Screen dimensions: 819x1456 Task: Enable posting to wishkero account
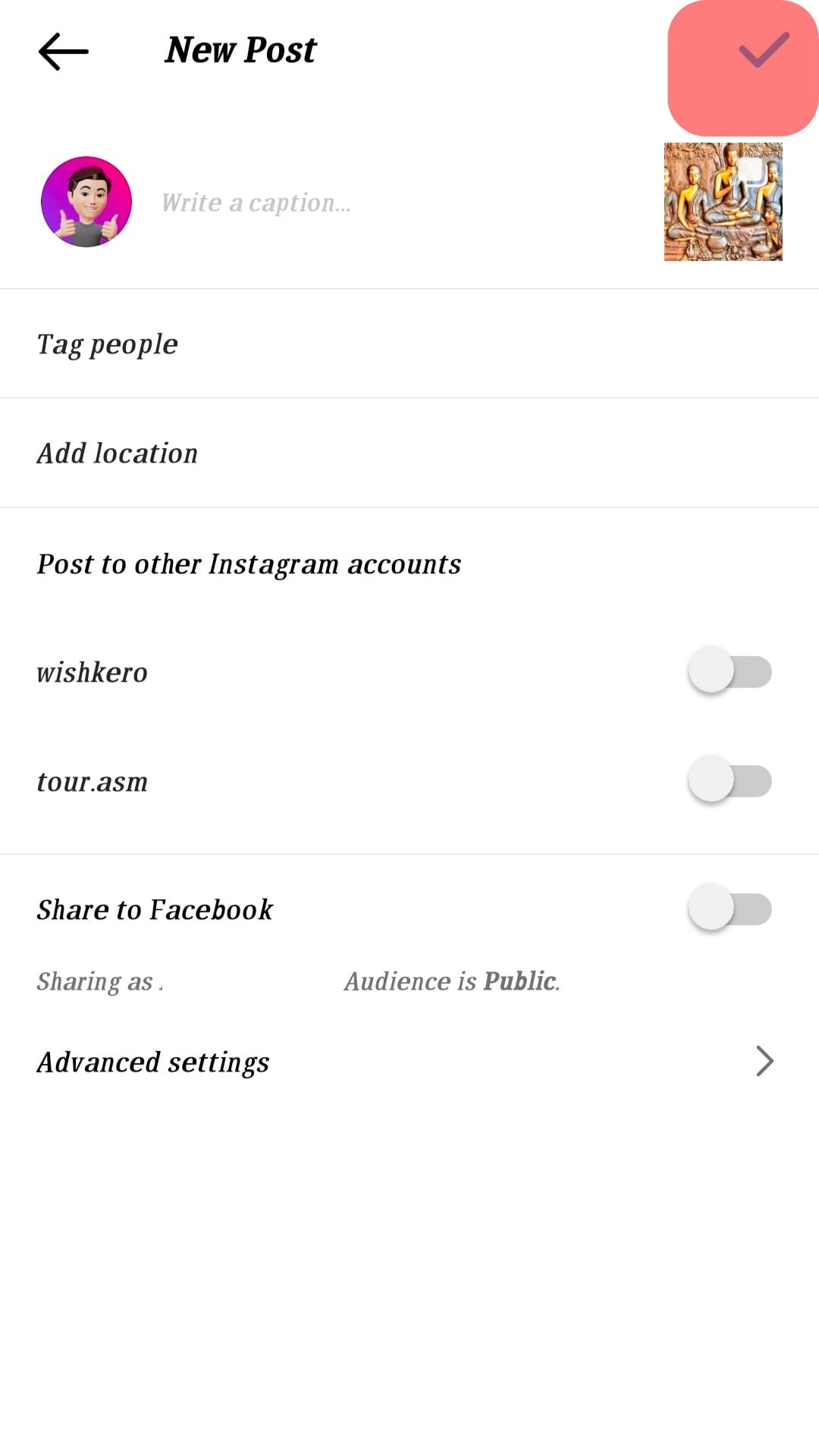click(x=729, y=672)
